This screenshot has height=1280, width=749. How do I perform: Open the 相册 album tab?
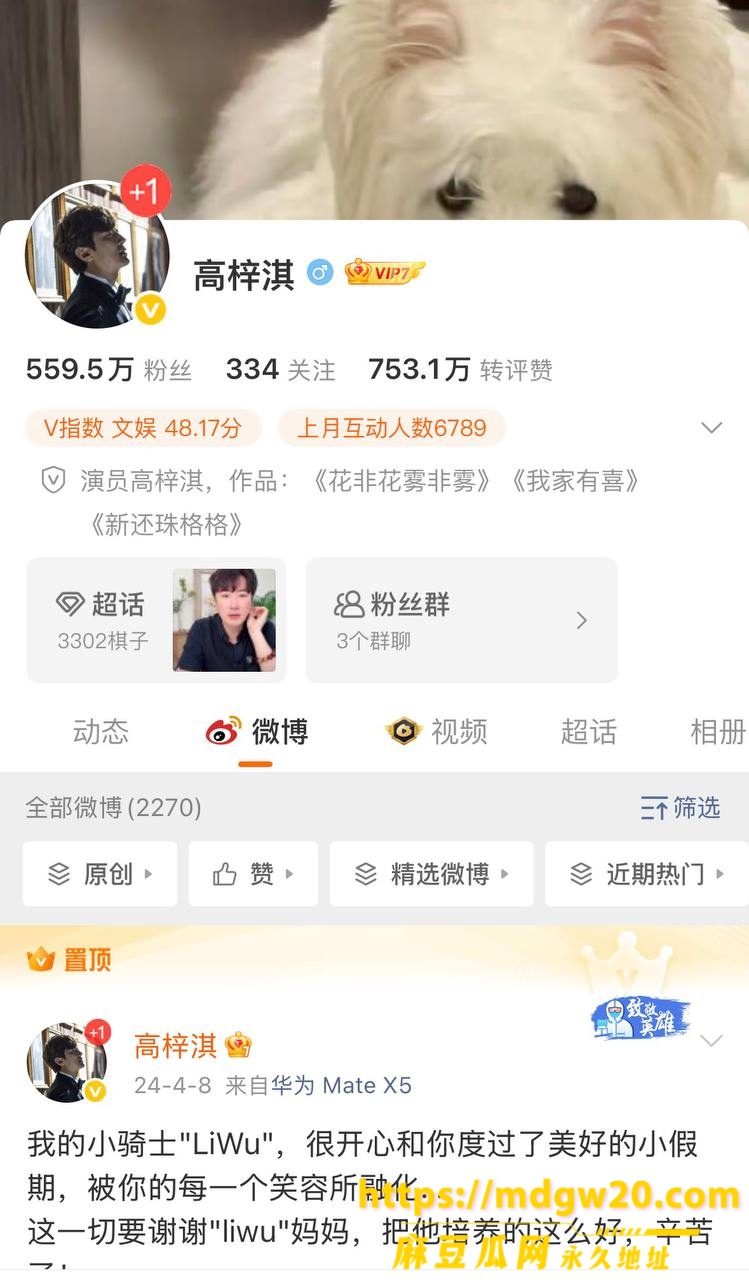click(x=718, y=732)
